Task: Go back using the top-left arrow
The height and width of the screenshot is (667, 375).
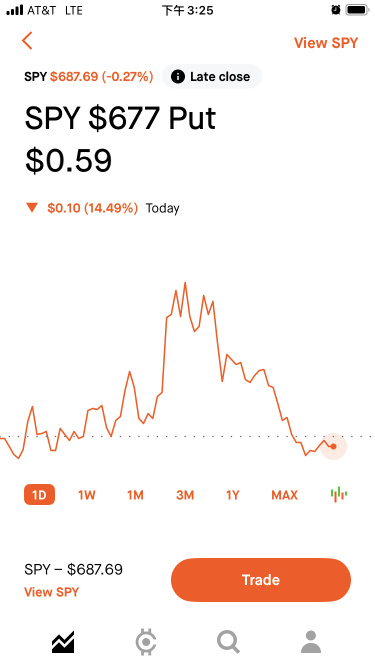Action: click(27, 41)
